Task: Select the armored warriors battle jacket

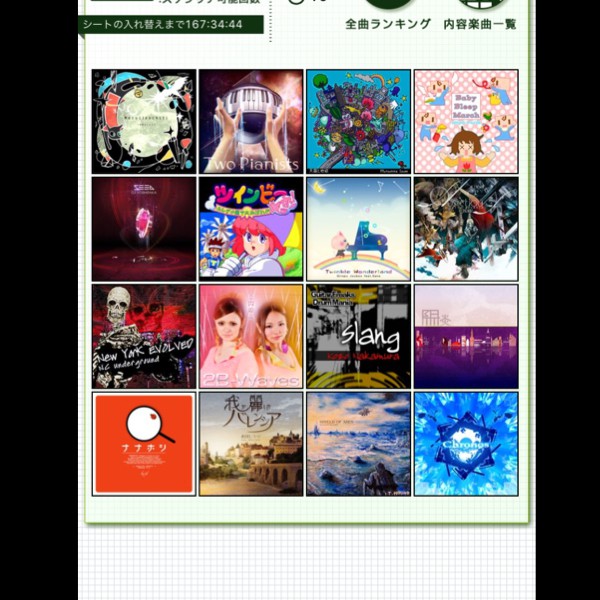Action: (466, 229)
